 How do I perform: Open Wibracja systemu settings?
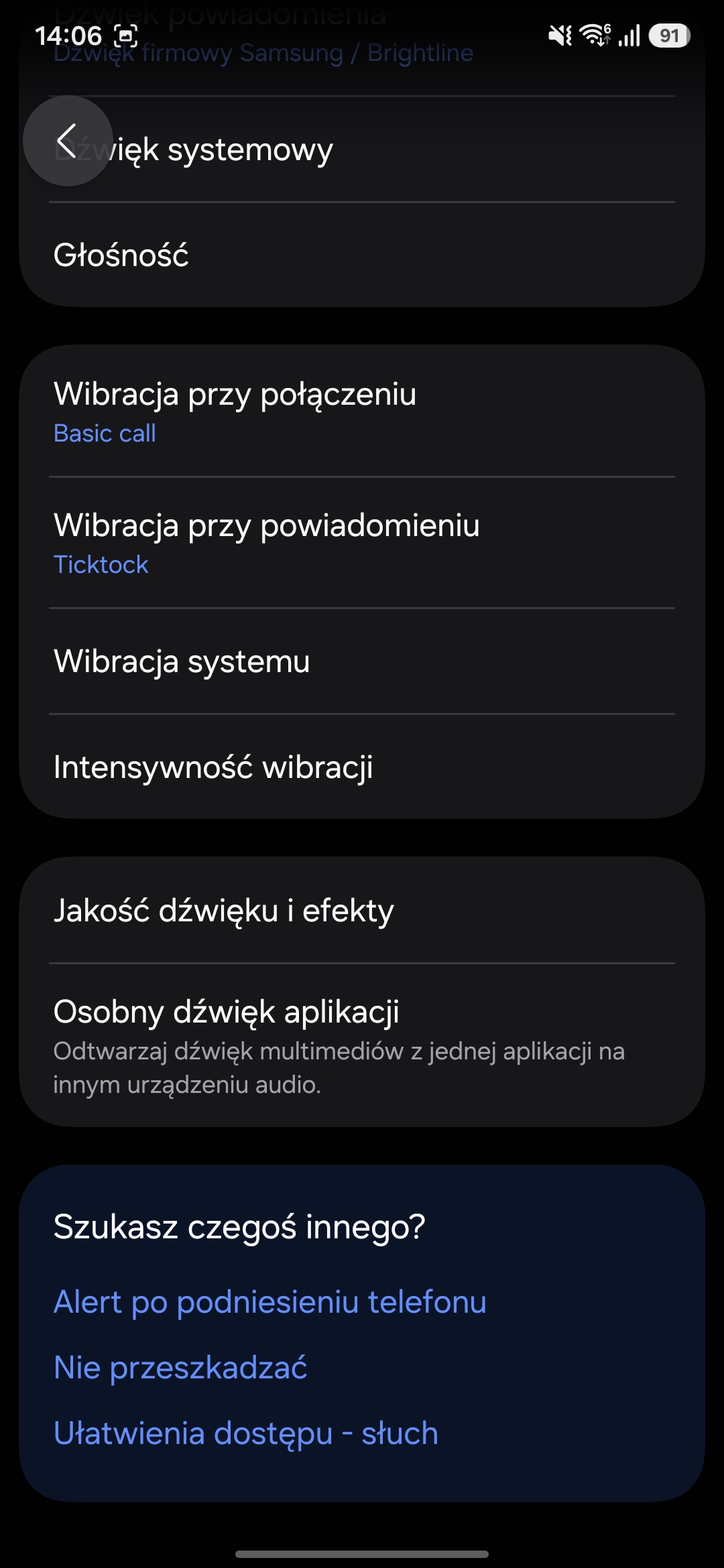click(362, 661)
